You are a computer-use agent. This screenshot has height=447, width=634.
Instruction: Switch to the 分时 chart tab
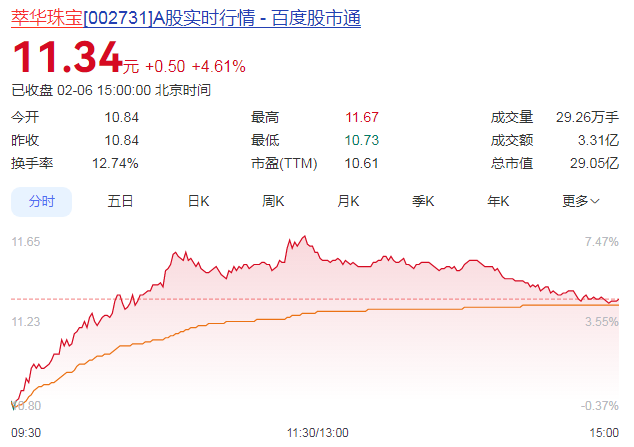coord(42,201)
